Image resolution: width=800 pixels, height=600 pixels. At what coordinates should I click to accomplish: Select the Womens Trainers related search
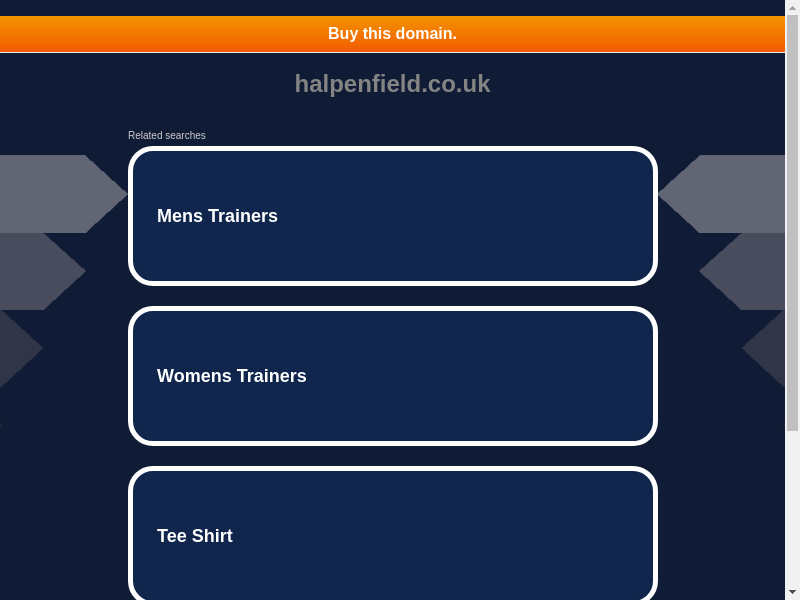tap(392, 376)
